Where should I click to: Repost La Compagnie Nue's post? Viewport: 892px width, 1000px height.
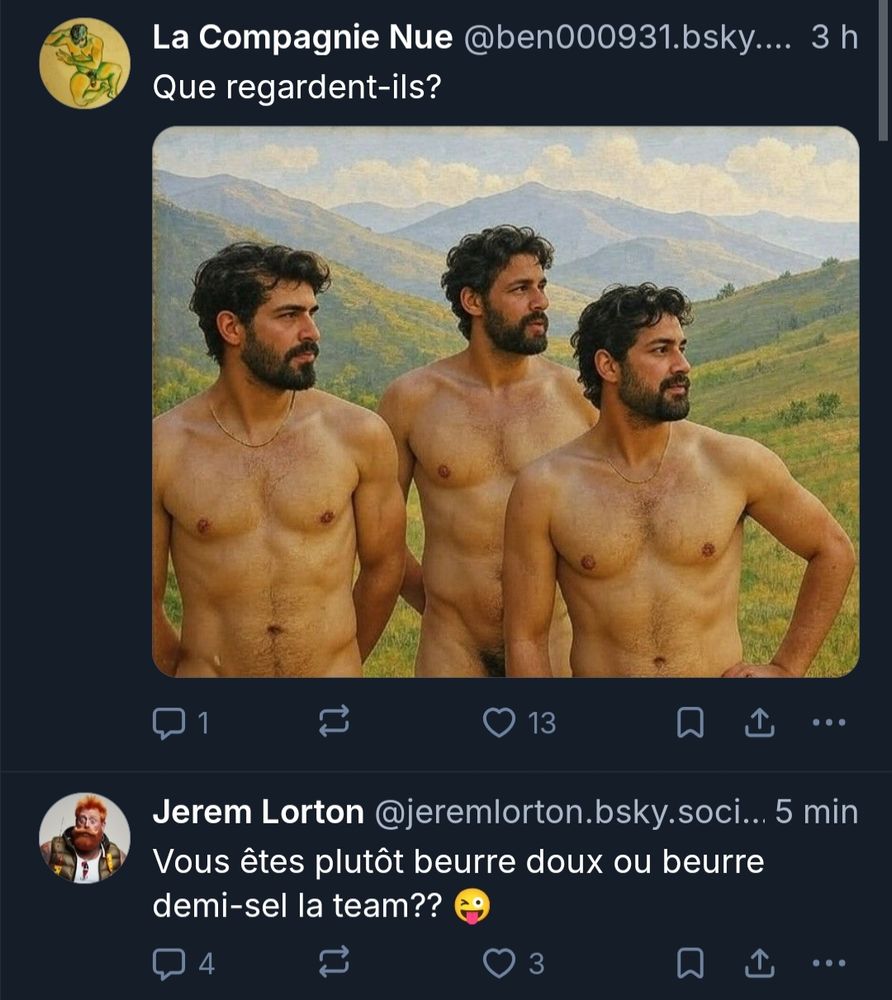pos(334,723)
